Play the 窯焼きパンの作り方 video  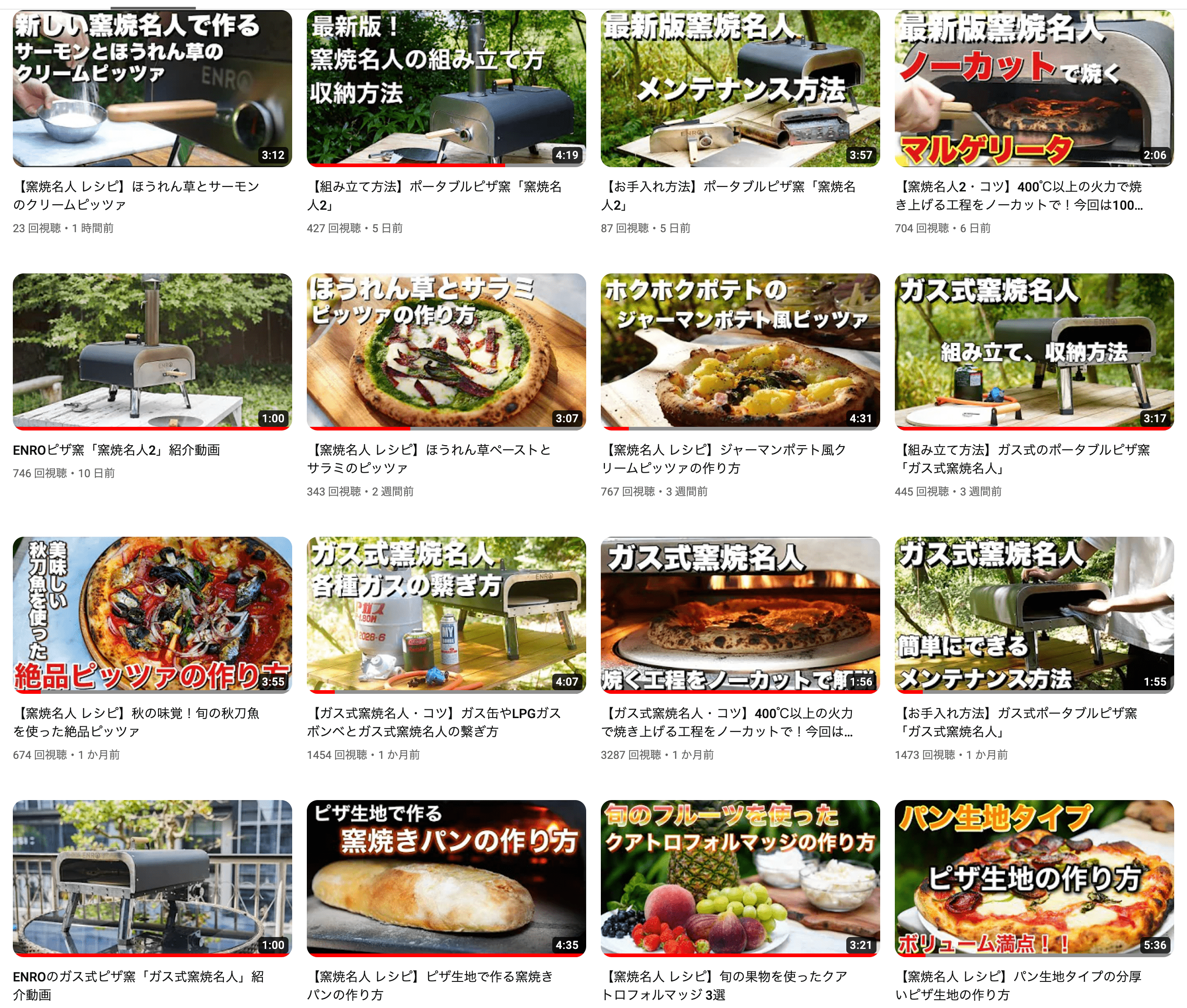pyautogui.click(x=446, y=878)
